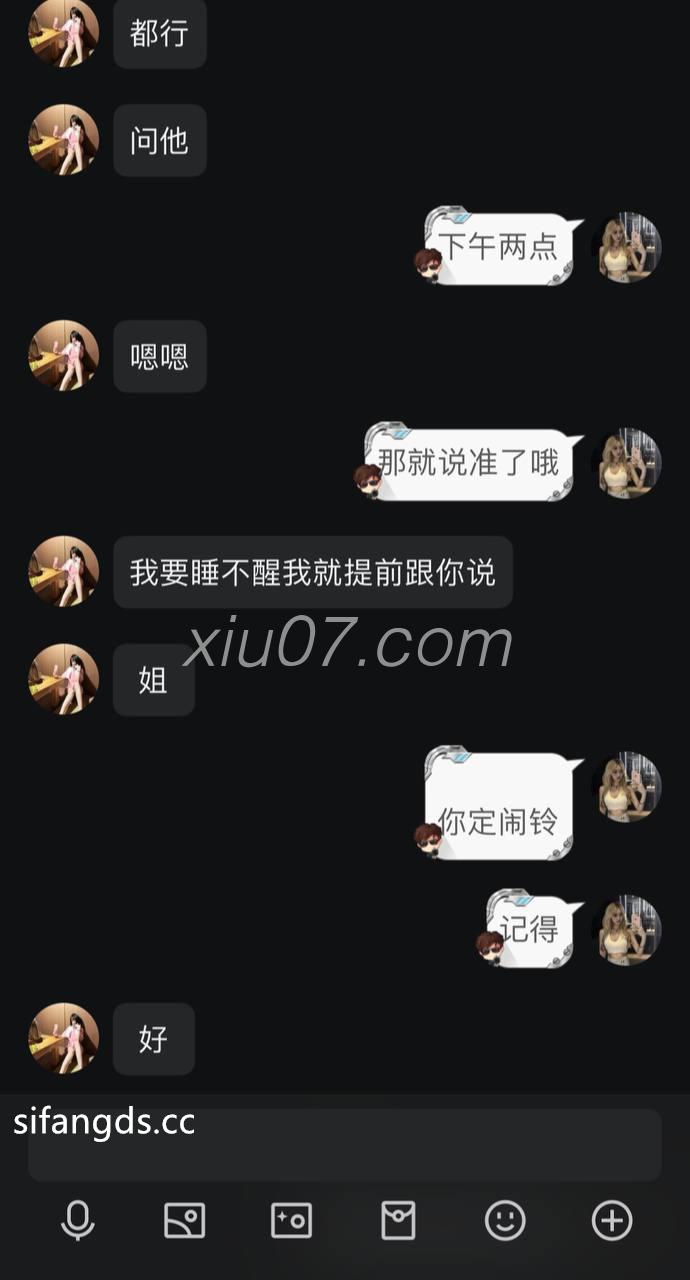Open the emoji smiley panel
This screenshot has width=690, height=1280.
pos(505,1221)
